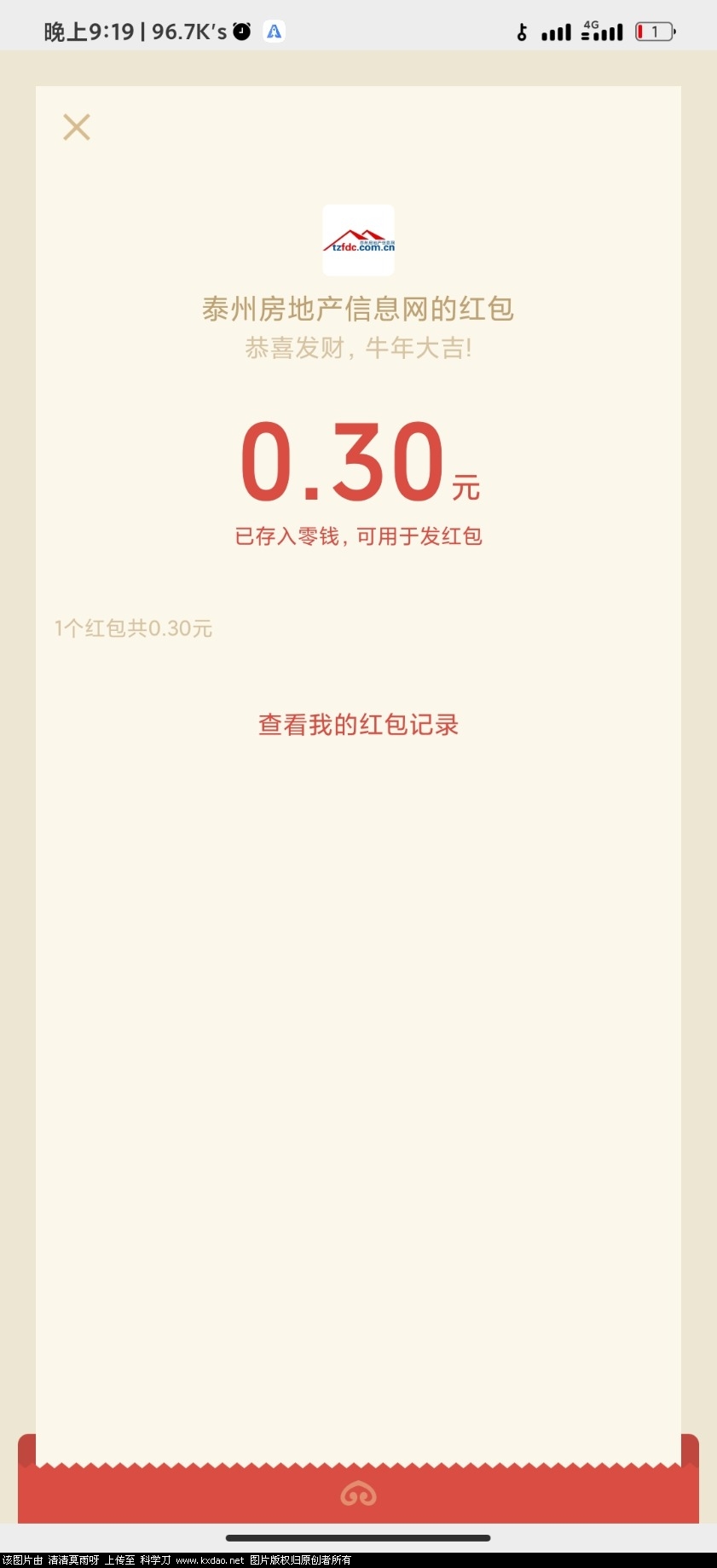717x1568 pixels.
Task: Tap the cellular signal bars icon
Action: click(557, 31)
